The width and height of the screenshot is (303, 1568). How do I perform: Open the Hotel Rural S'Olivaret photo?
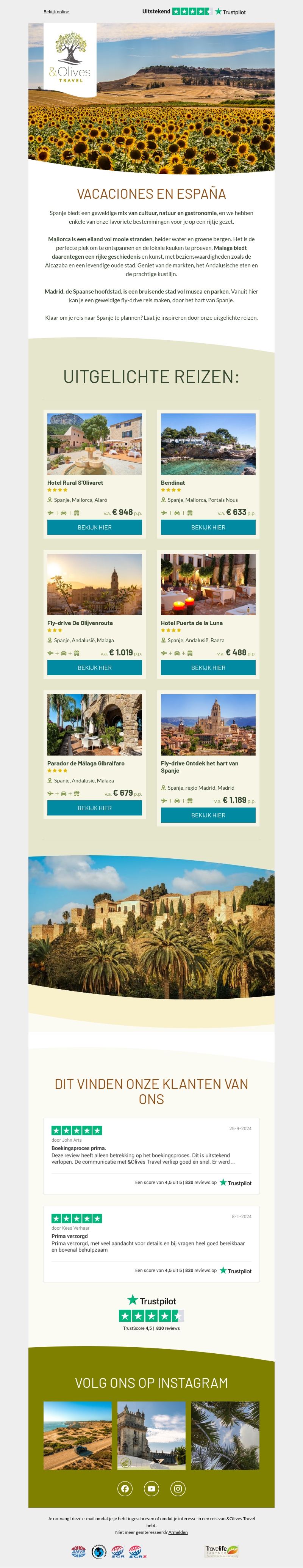pos(95,444)
